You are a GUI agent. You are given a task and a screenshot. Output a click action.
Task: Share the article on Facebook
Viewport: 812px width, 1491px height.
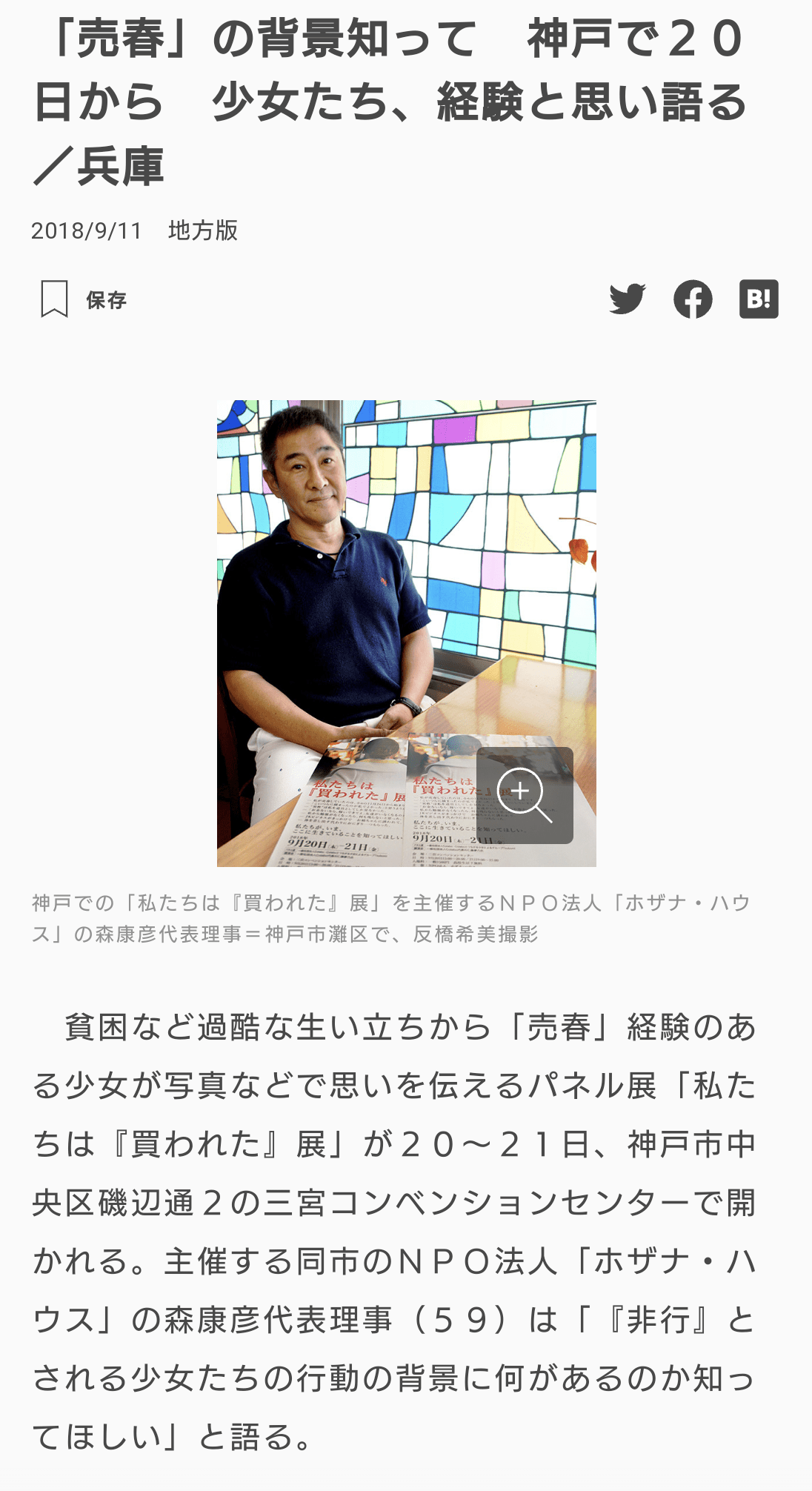coord(693,299)
